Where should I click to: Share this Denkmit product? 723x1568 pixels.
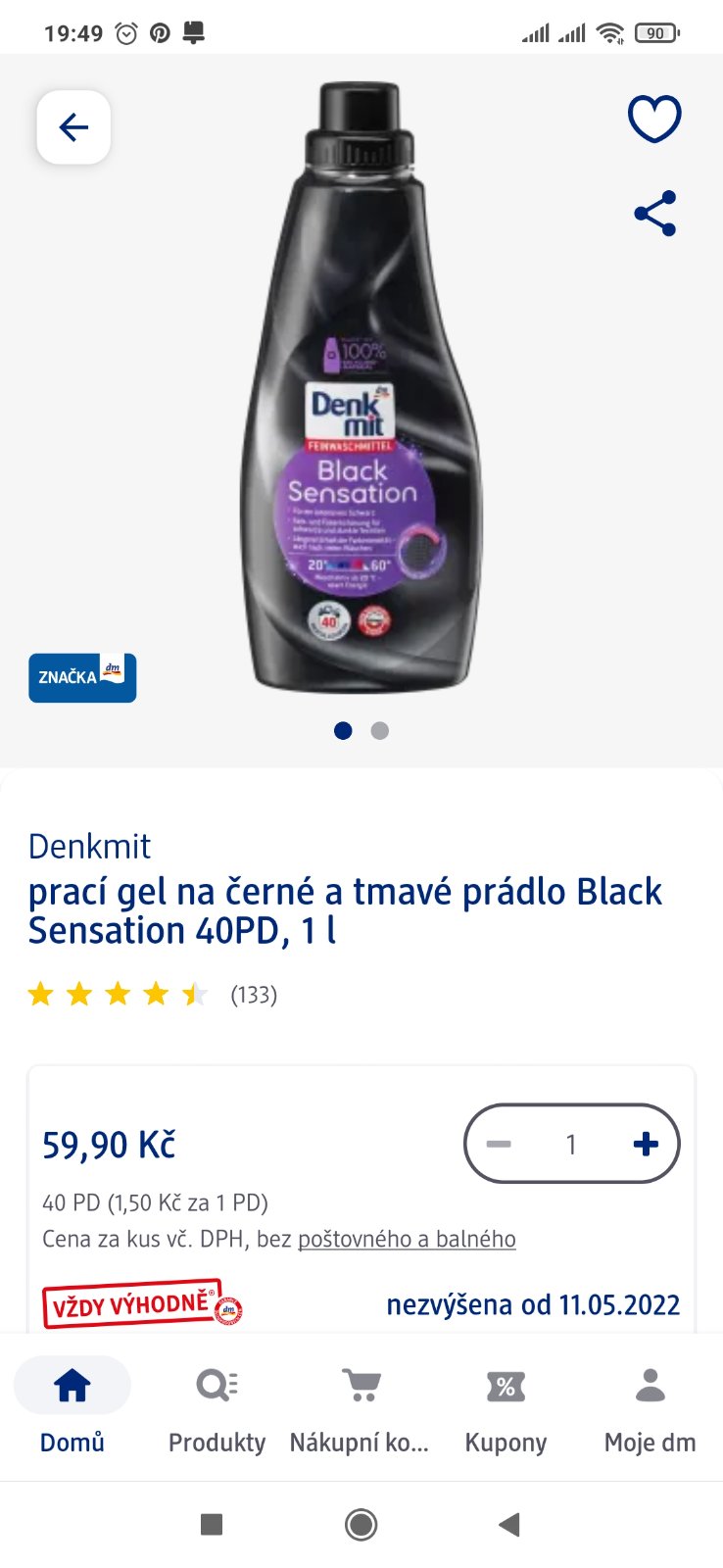click(654, 214)
